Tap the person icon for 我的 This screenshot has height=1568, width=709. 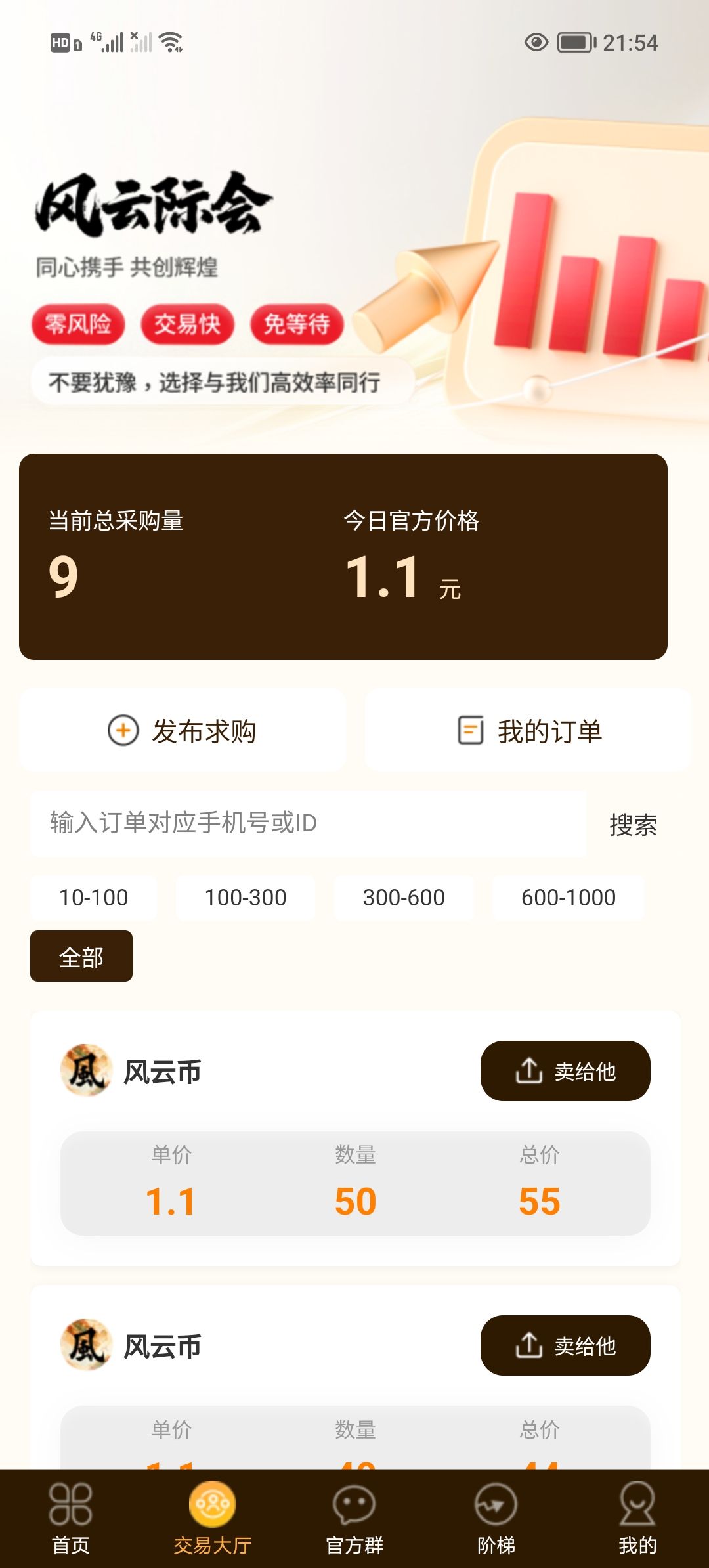point(637,1504)
